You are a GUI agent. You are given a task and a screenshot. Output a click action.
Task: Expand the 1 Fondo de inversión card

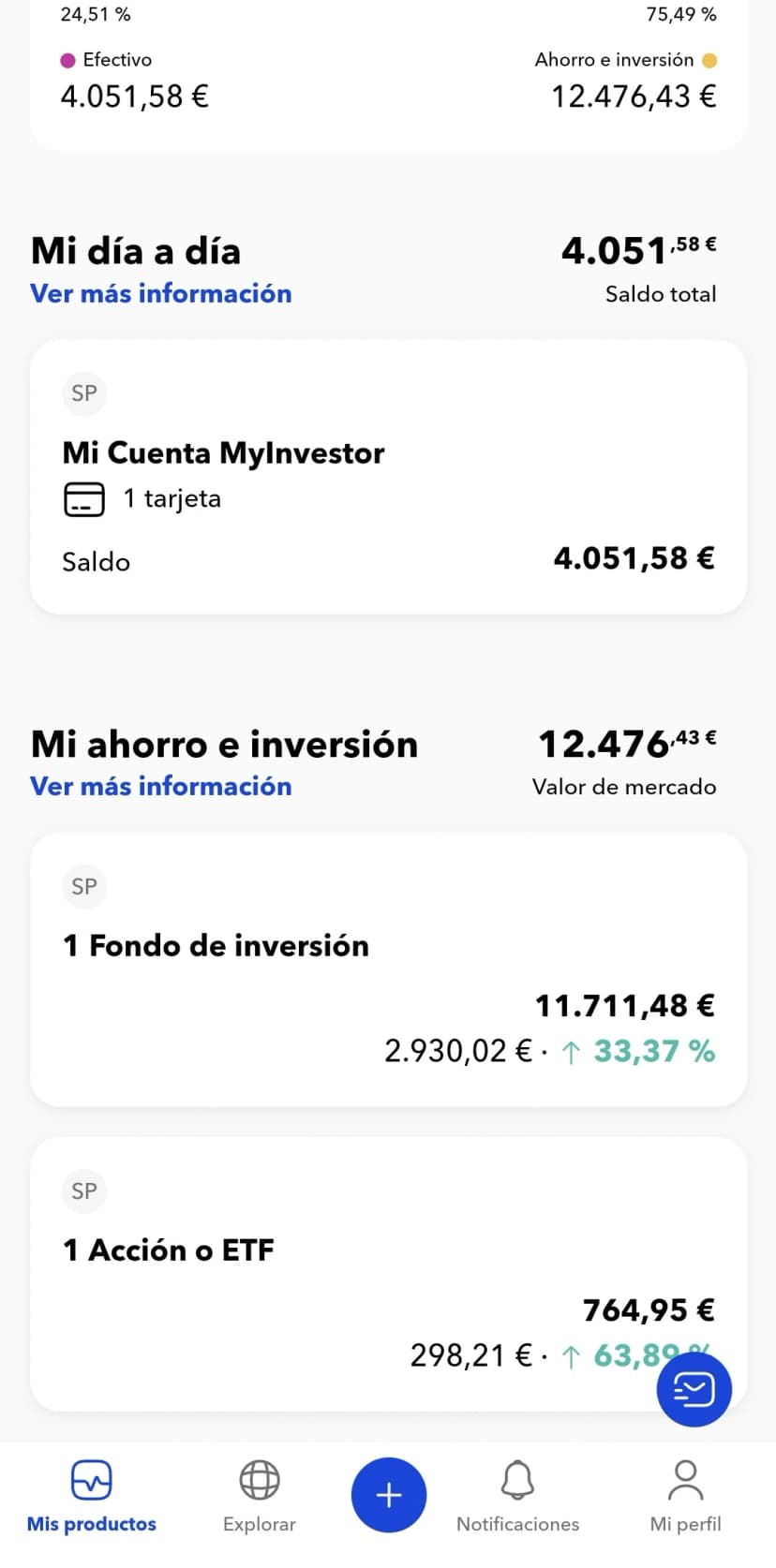pos(388,969)
